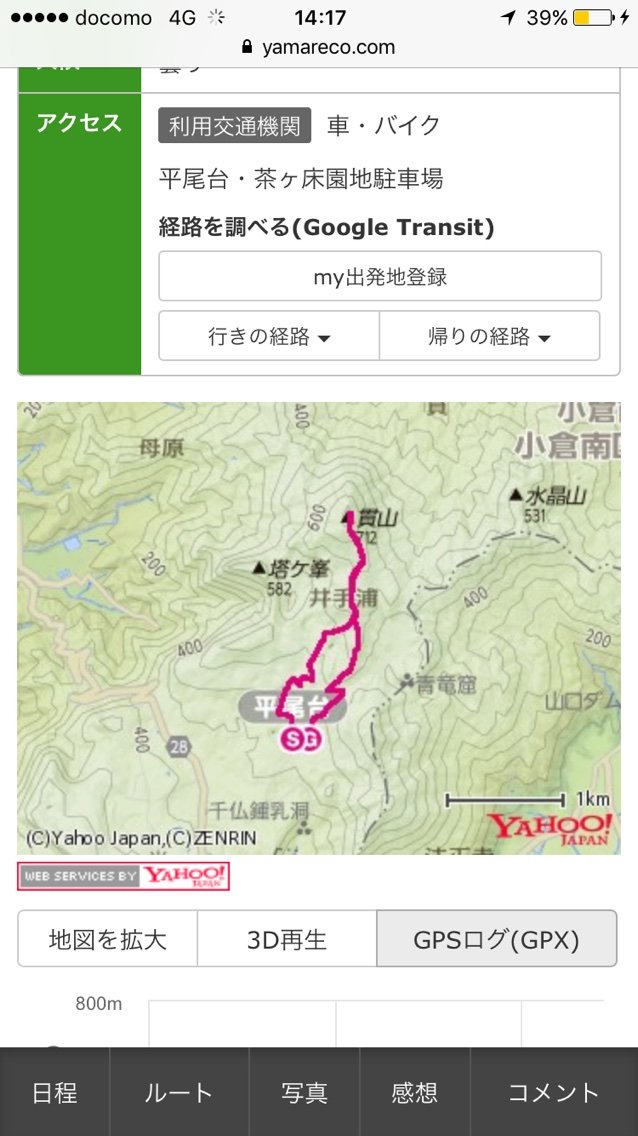The width and height of the screenshot is (638, 1136).
Task: Expand the 帰りの経路 dropdown
Action: [x=489, y=336]
